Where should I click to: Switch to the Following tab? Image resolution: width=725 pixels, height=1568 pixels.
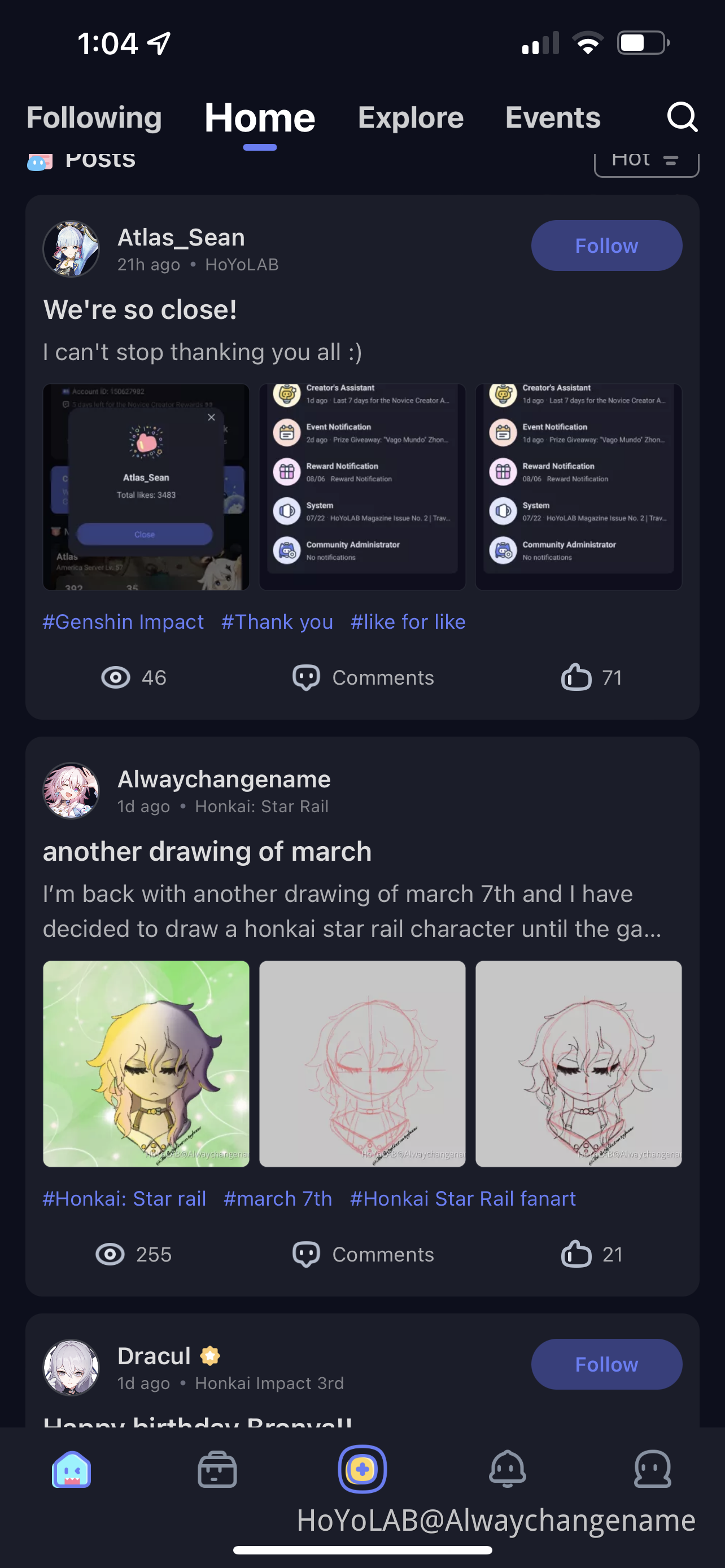tap(94, 117)
